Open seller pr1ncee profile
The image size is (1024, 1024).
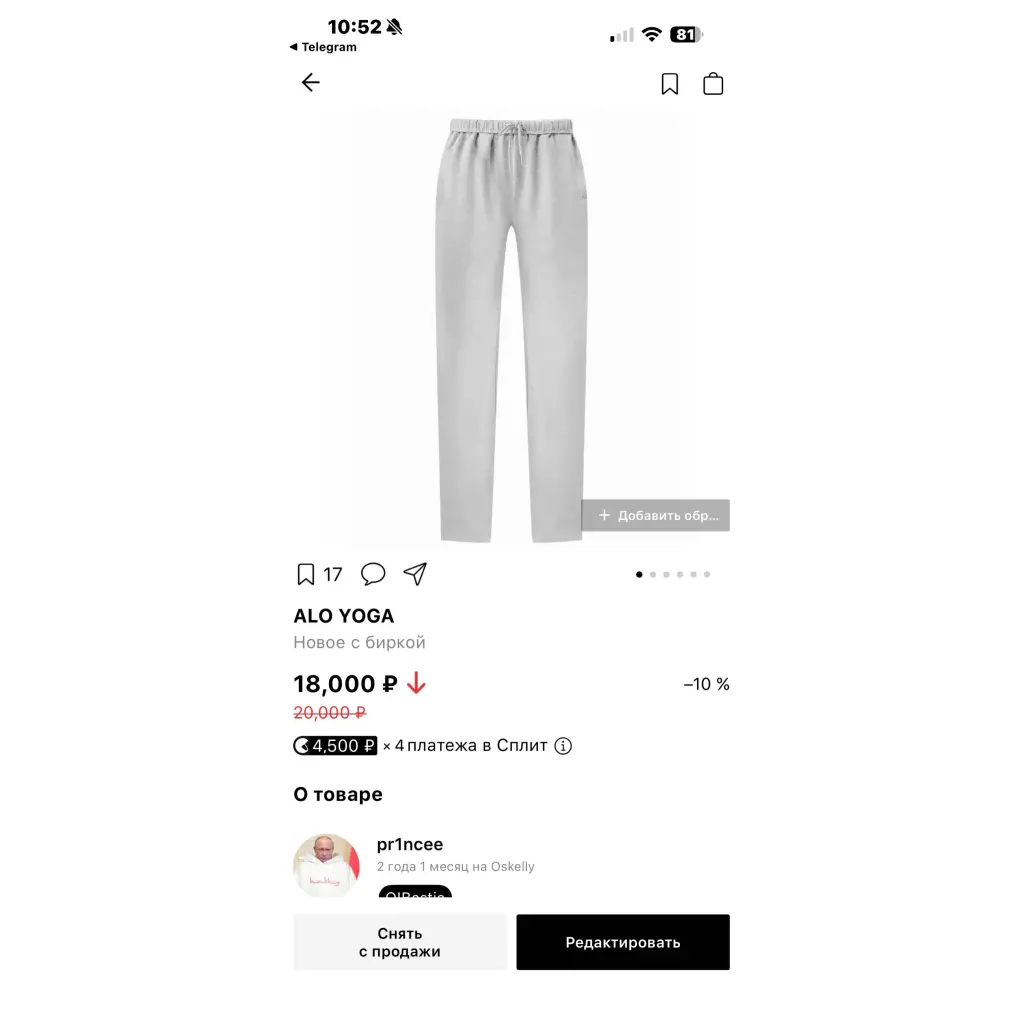[410, 845]
